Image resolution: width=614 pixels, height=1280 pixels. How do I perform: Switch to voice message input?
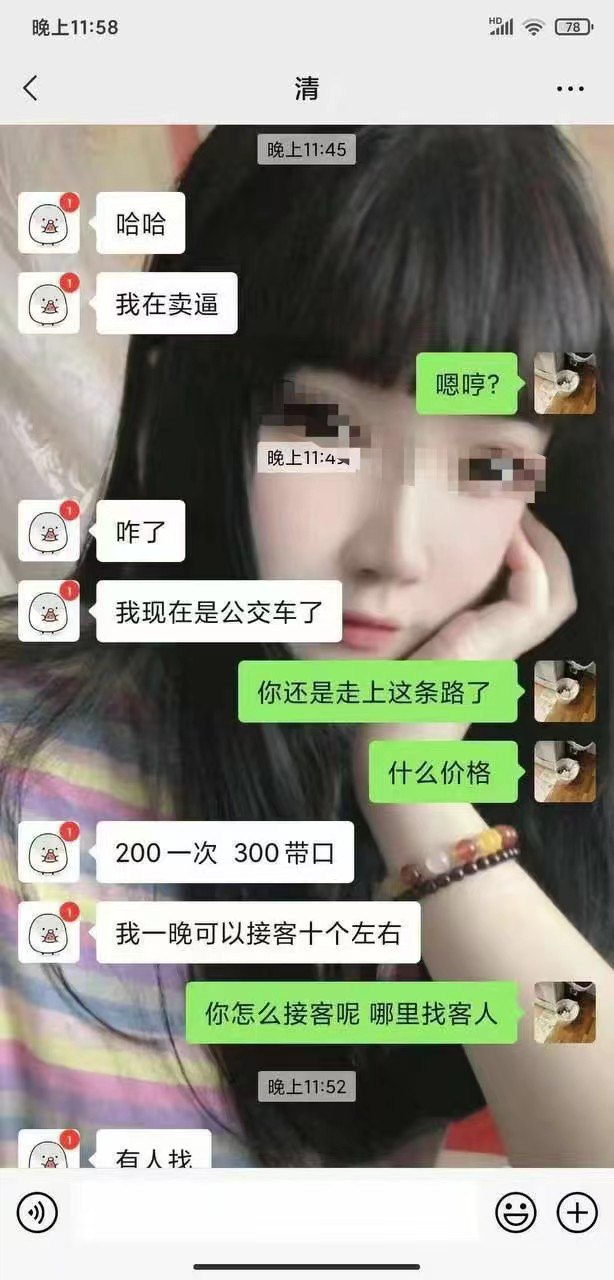(x=37, y=1213)
